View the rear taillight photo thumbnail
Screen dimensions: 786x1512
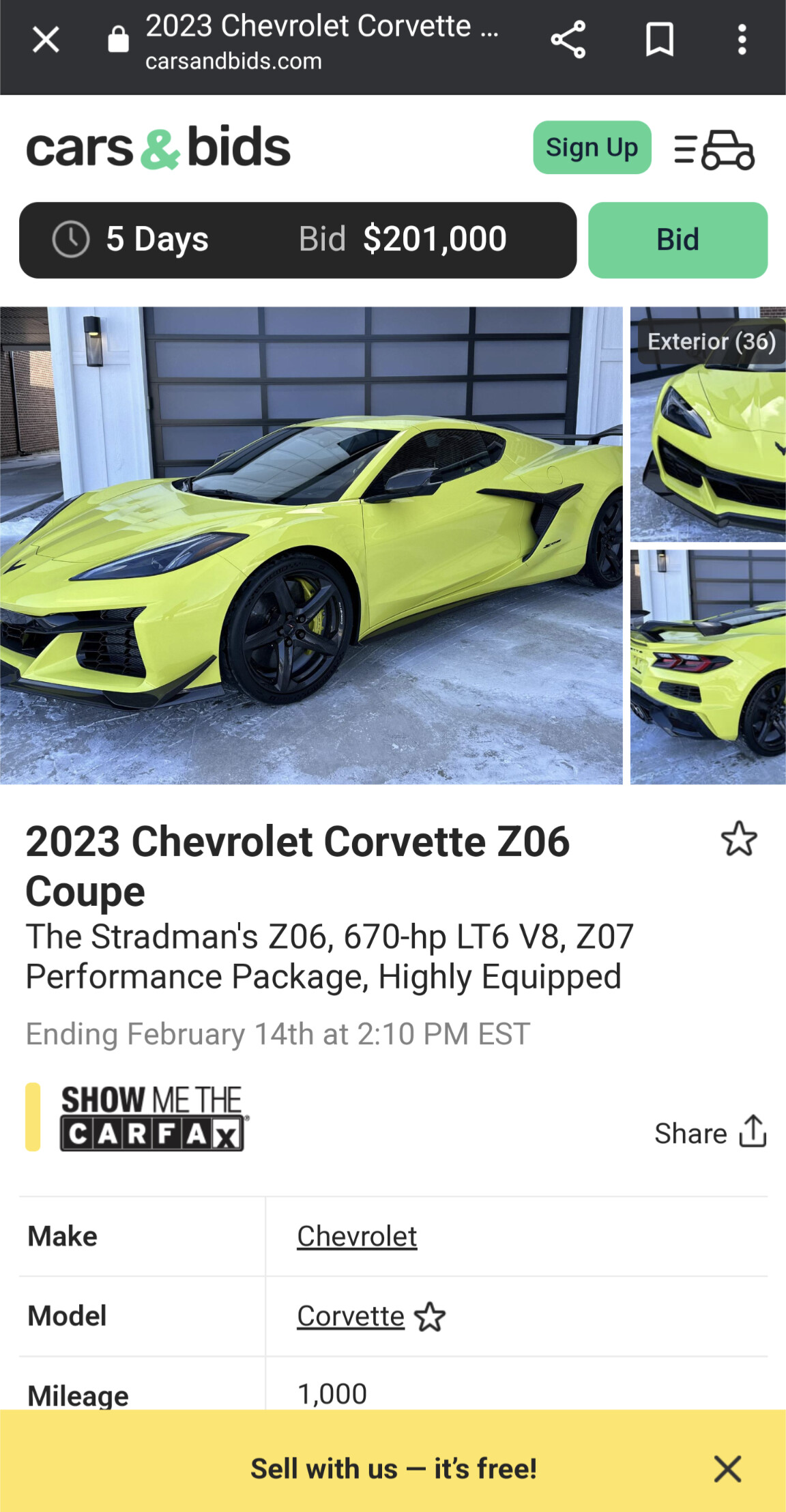(708, 667)
